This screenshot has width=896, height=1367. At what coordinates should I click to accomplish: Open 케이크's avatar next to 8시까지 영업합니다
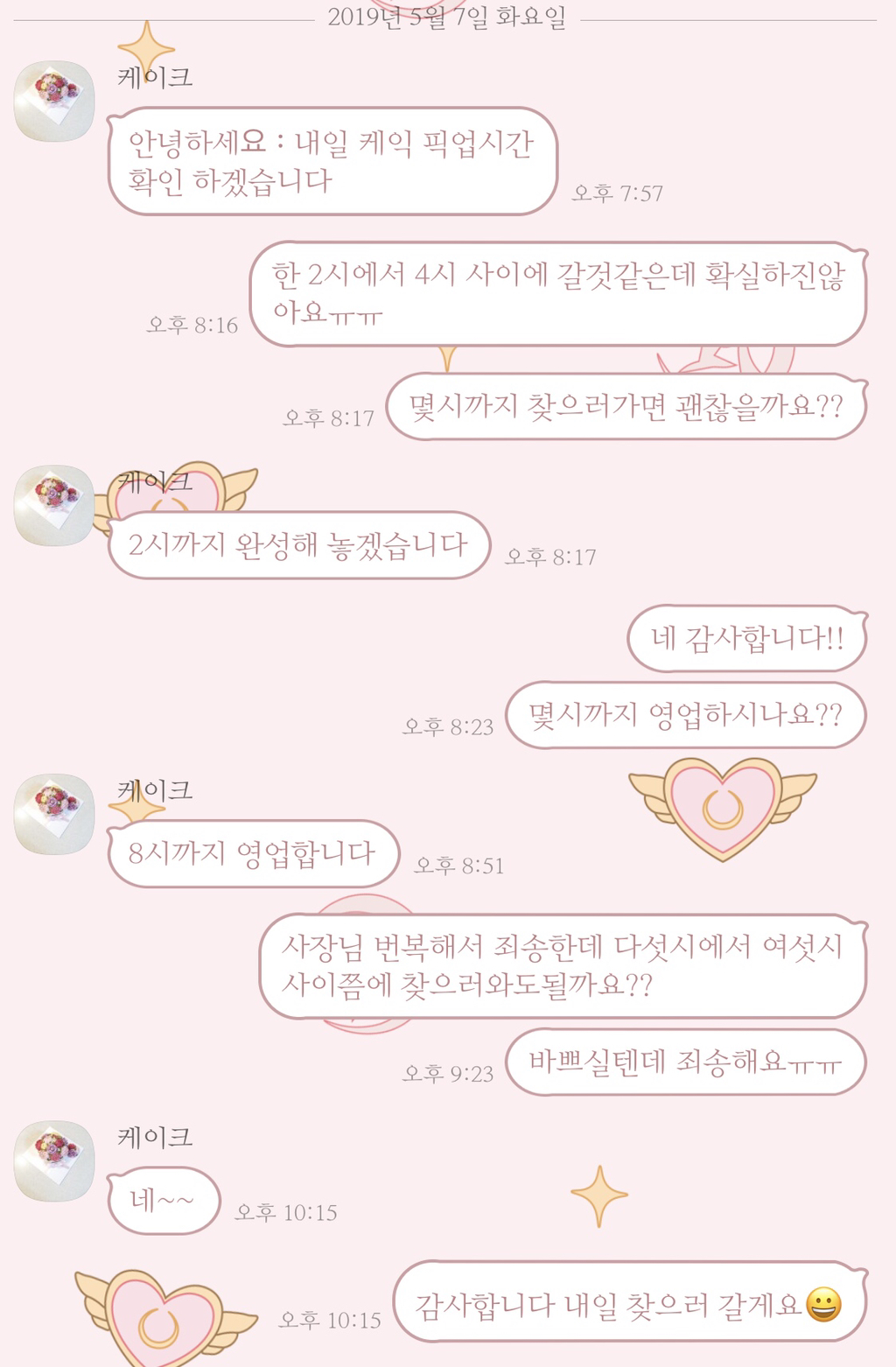click(x=54, y=814)
